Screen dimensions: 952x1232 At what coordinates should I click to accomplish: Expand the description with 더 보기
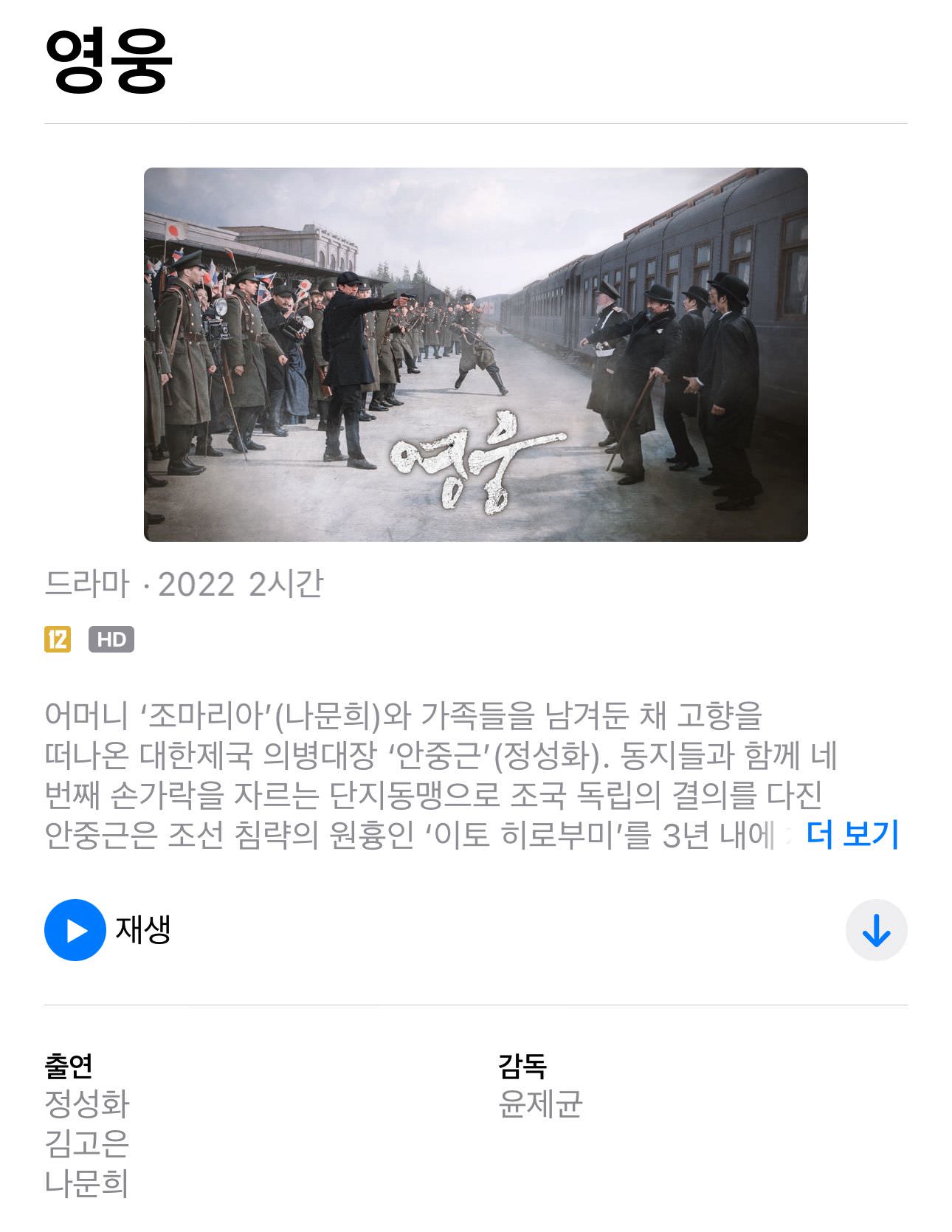[852, 835]
